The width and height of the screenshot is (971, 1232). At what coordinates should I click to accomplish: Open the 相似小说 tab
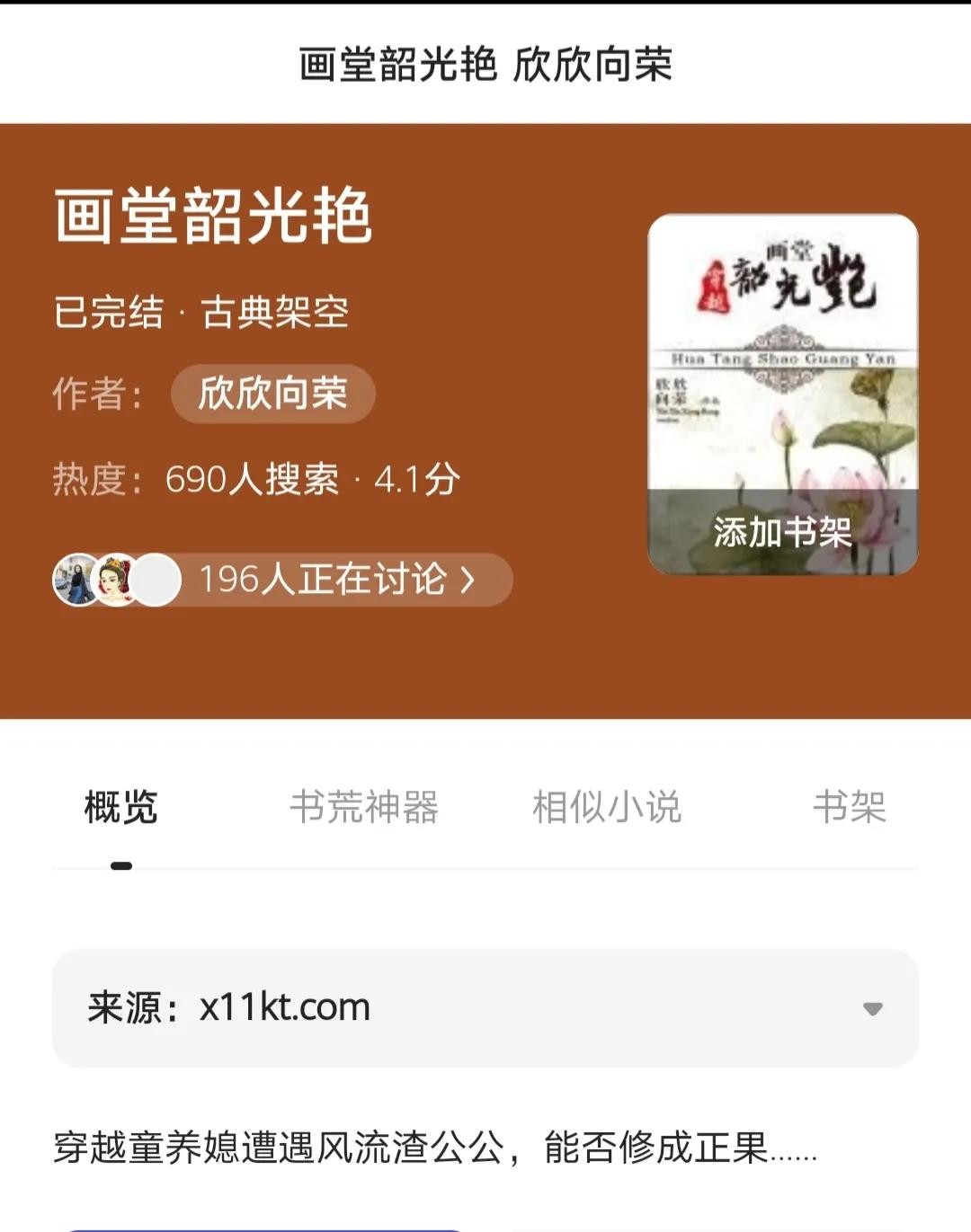click(607, 807)
